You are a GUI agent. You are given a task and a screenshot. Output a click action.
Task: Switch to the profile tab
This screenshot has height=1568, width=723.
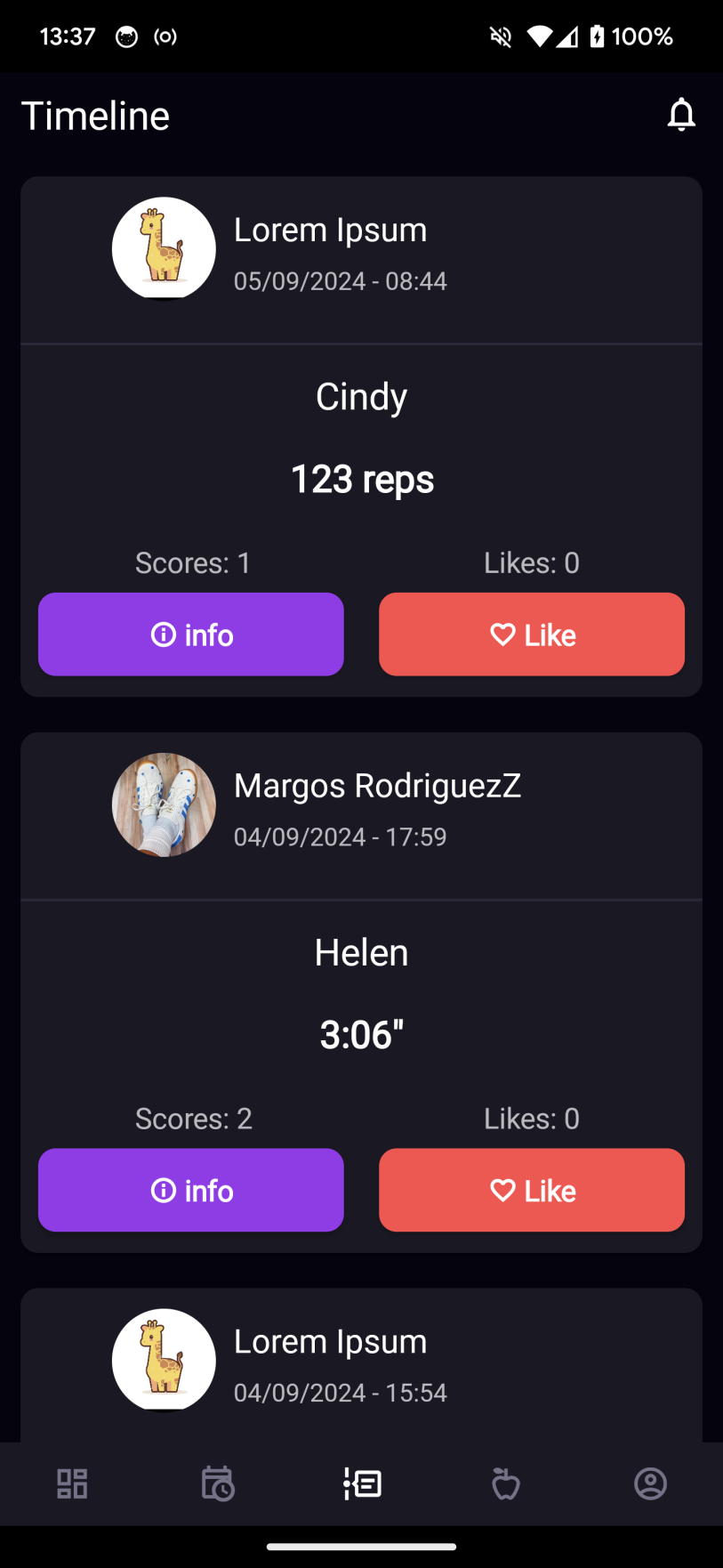(650, 1483)
